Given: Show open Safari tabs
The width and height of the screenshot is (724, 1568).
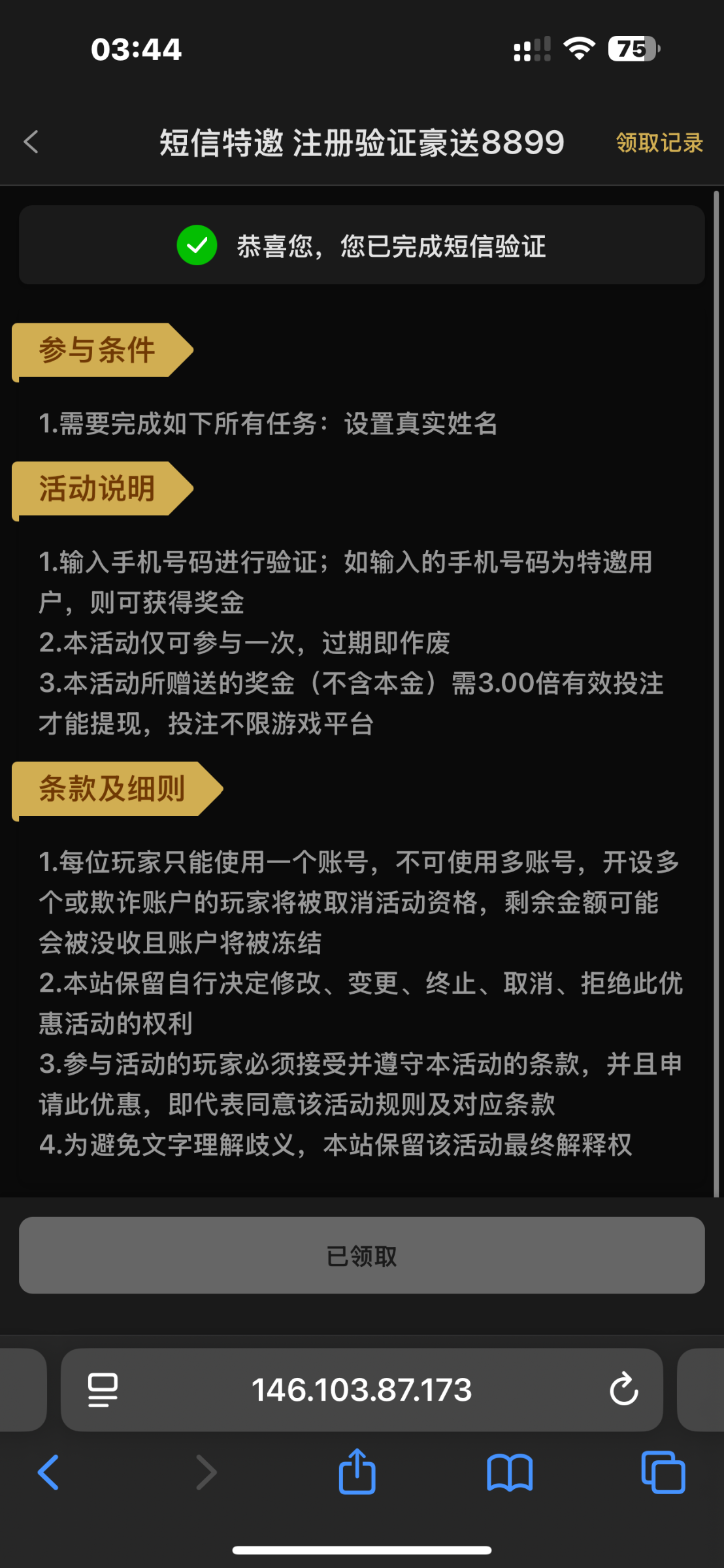Looking at the screenshot, I should point(663,1473).
